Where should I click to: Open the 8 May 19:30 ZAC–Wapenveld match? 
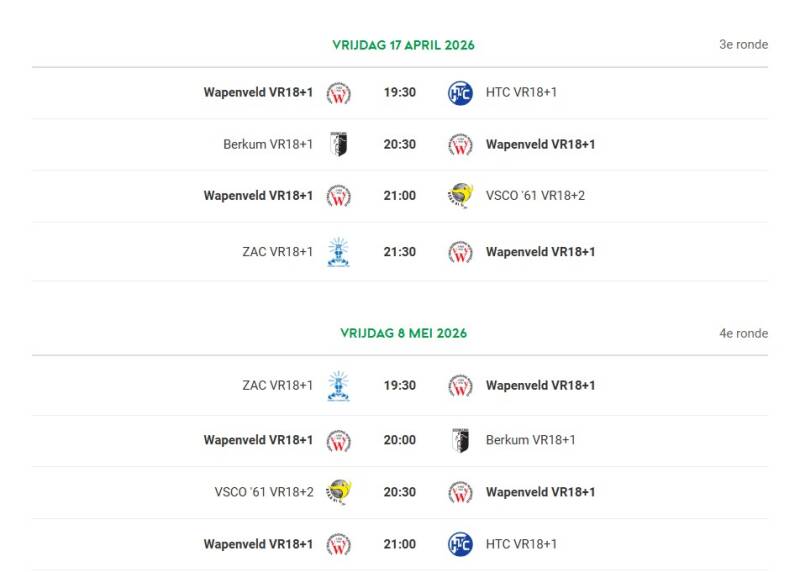pyautogui.click(x=399, y=386)
